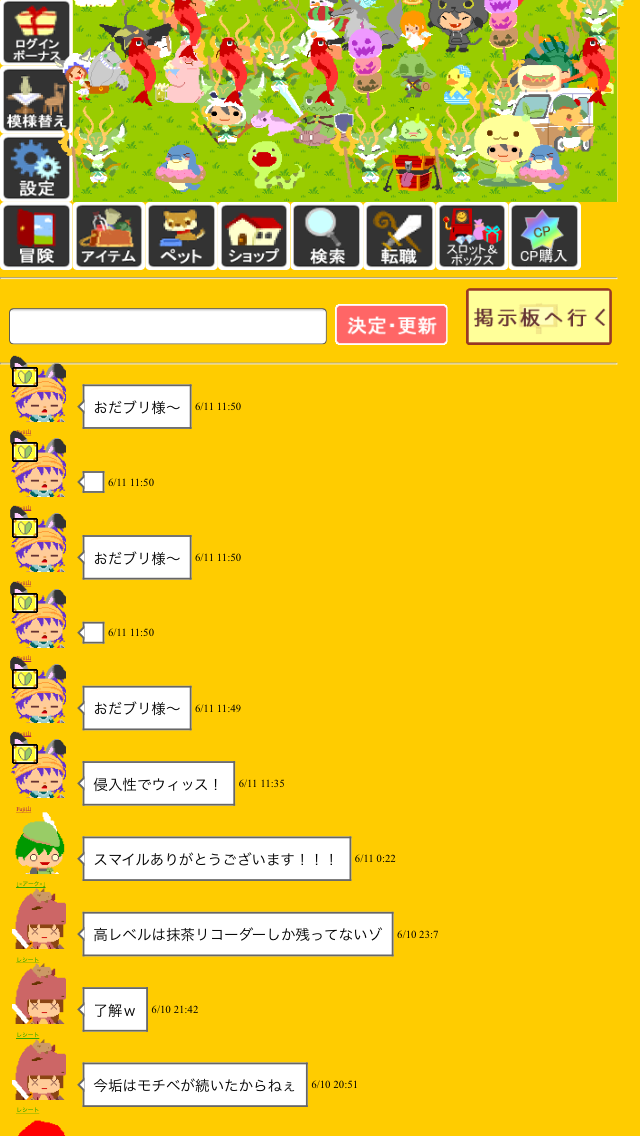Open the ペット (pet) menu
The height and width of the screenshot is (1136, 640).
tap(181, 237)
